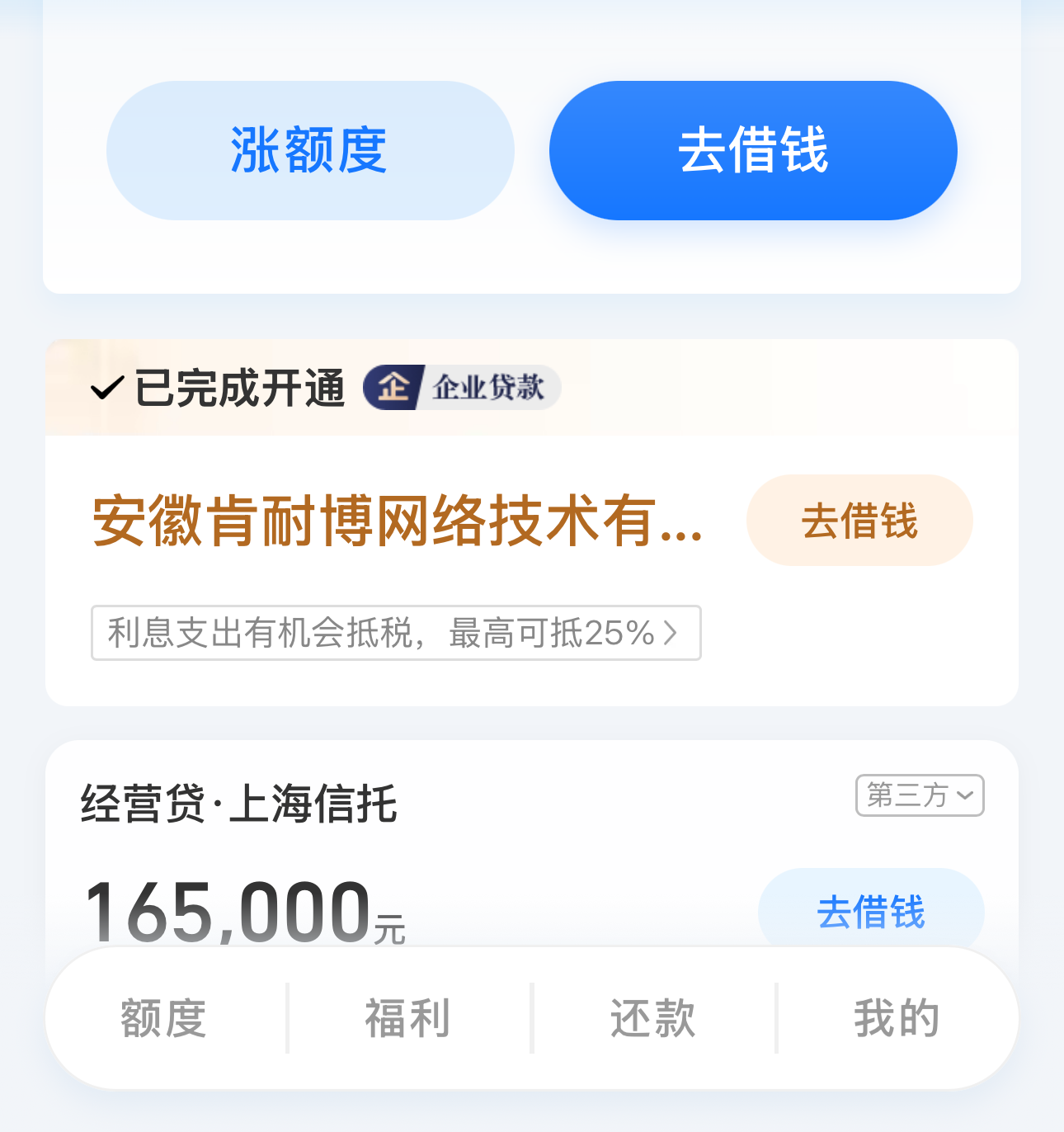Click the arrow inside the 第三方 label

(965, 796)
